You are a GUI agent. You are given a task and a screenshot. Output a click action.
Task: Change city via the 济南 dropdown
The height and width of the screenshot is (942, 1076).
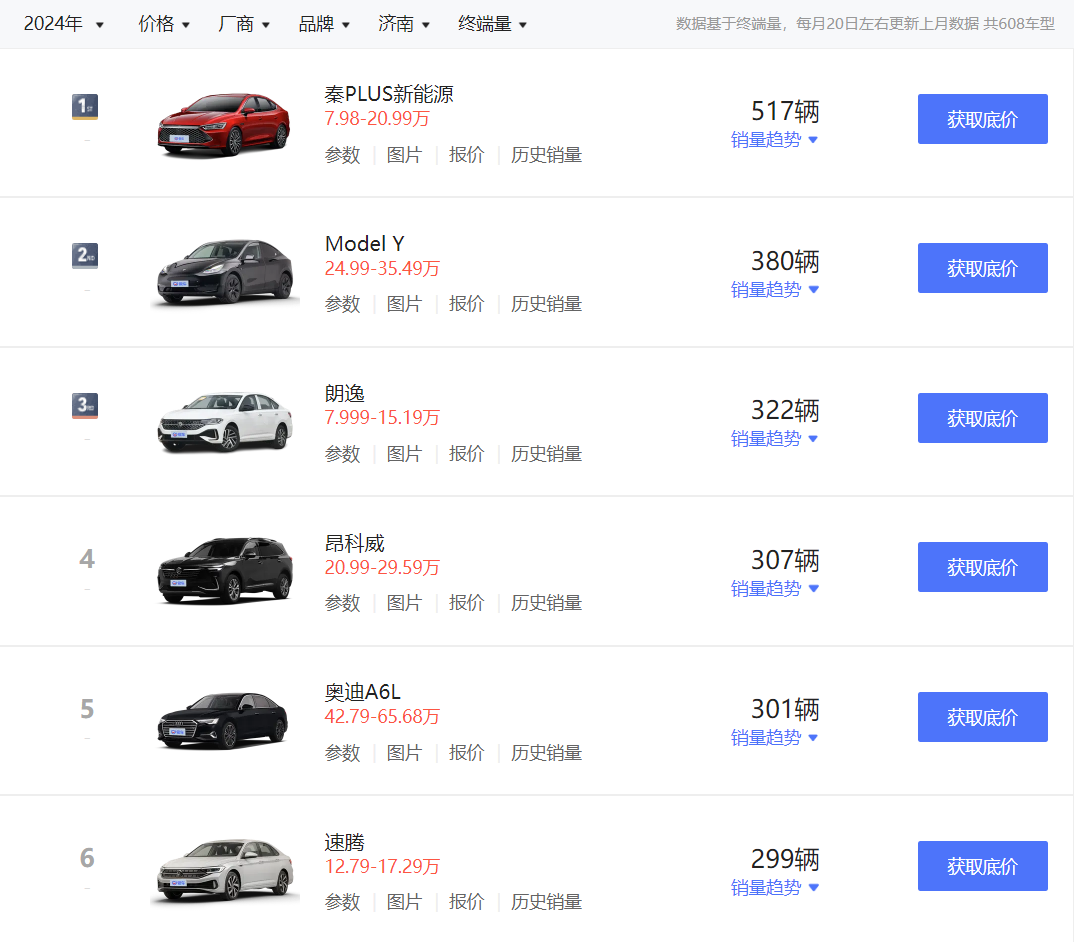point(404,24)
